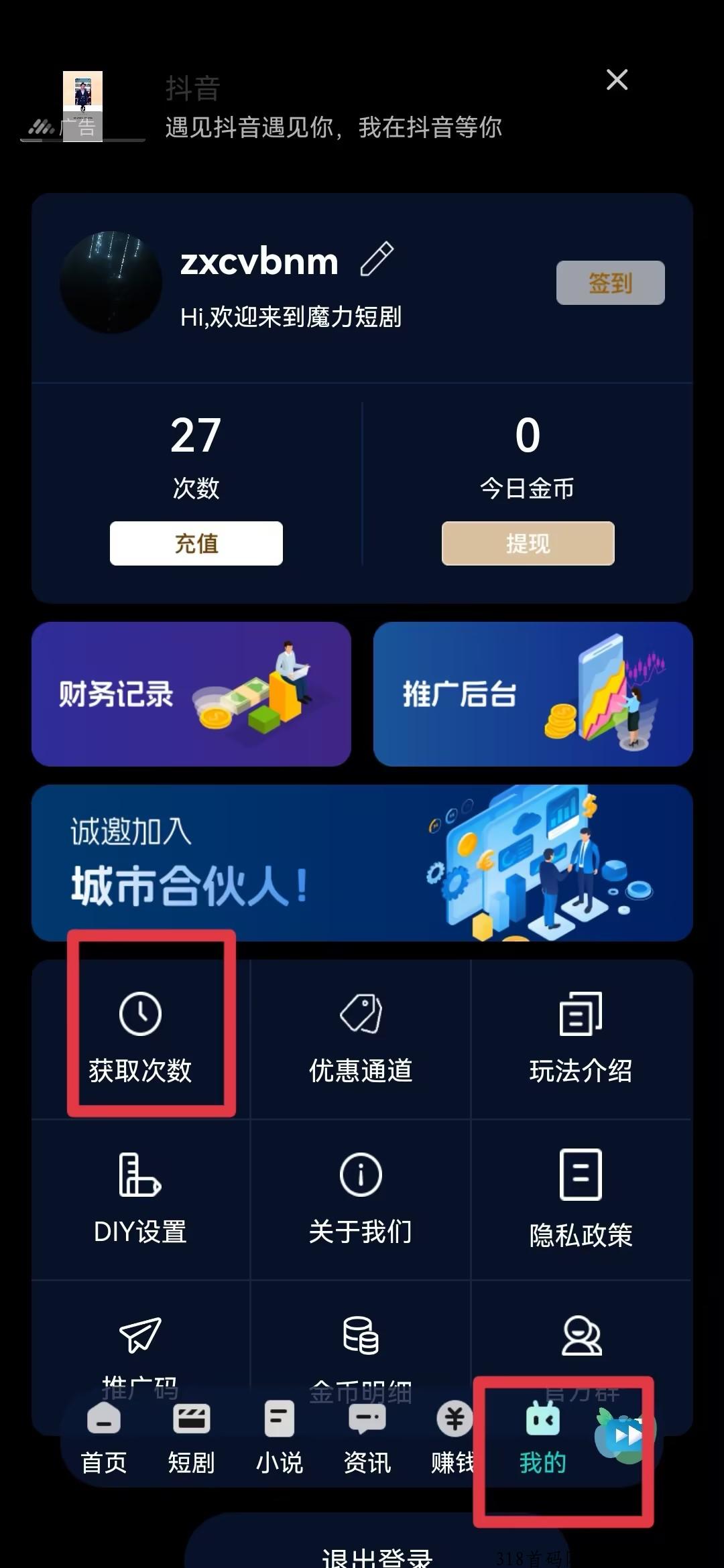
Task: Open the 推广后台 card
Action: click(x=533, y=694)
